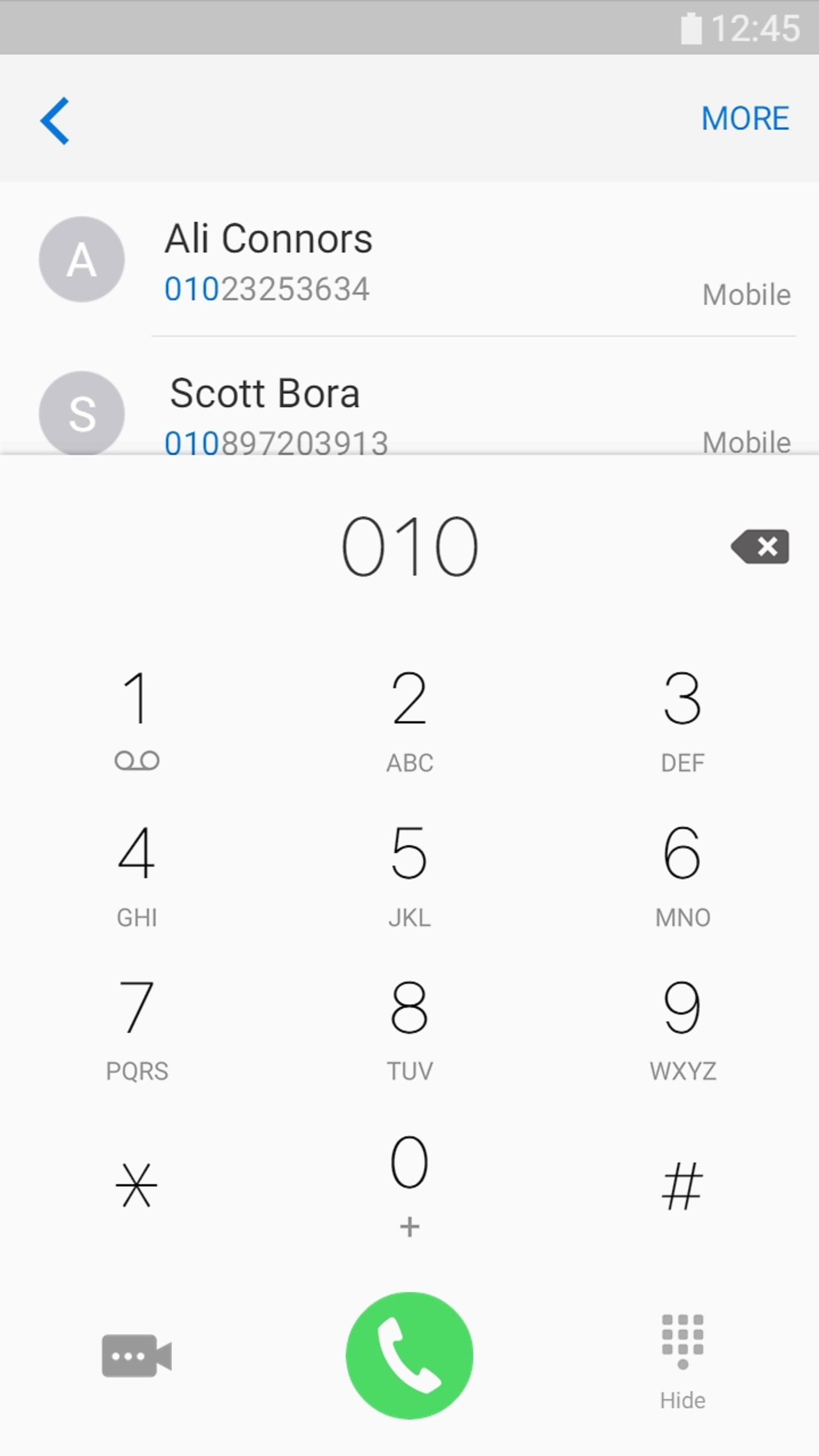This screenshot has height=1456, width=819.
Task: Start a video call
Action: point(136,1355)
